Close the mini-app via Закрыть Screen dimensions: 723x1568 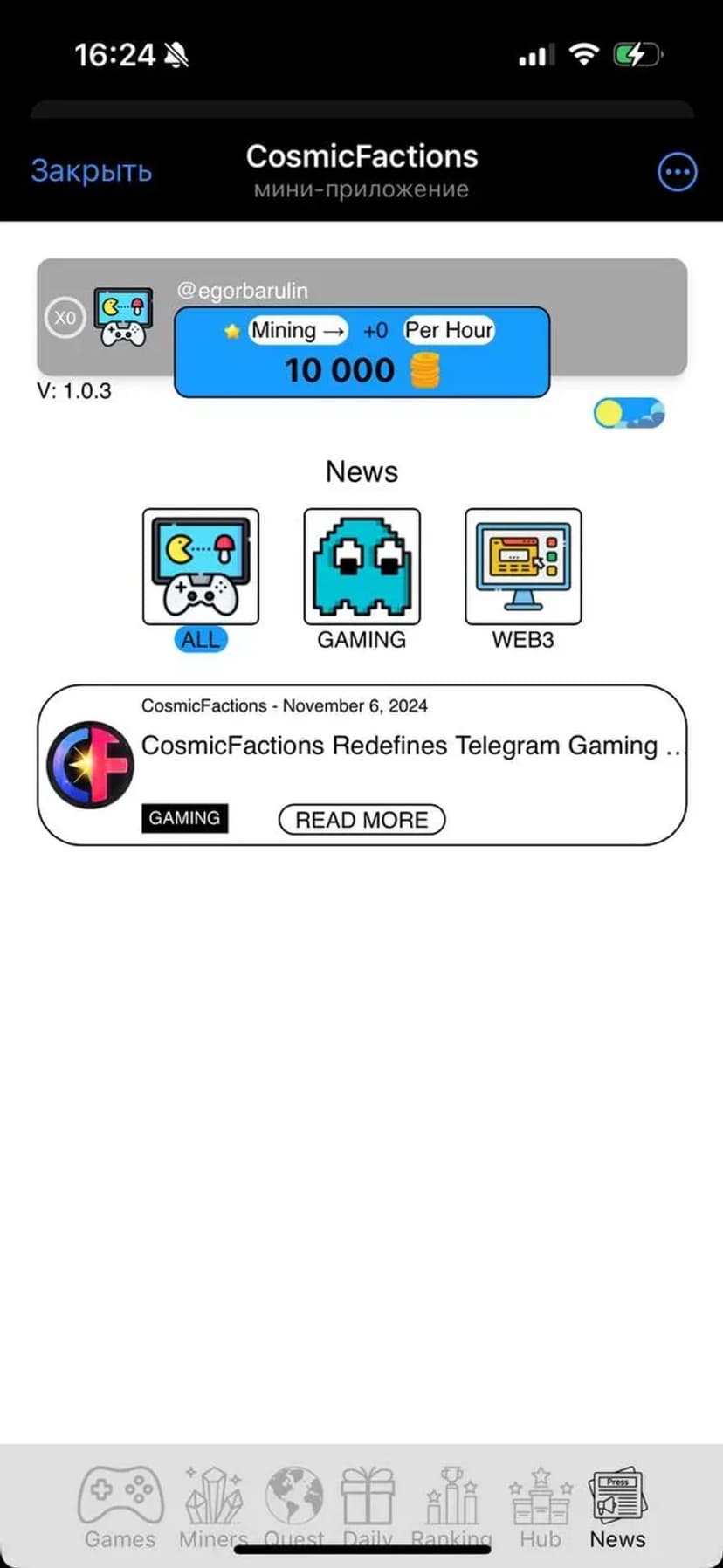tap(92, 170)
